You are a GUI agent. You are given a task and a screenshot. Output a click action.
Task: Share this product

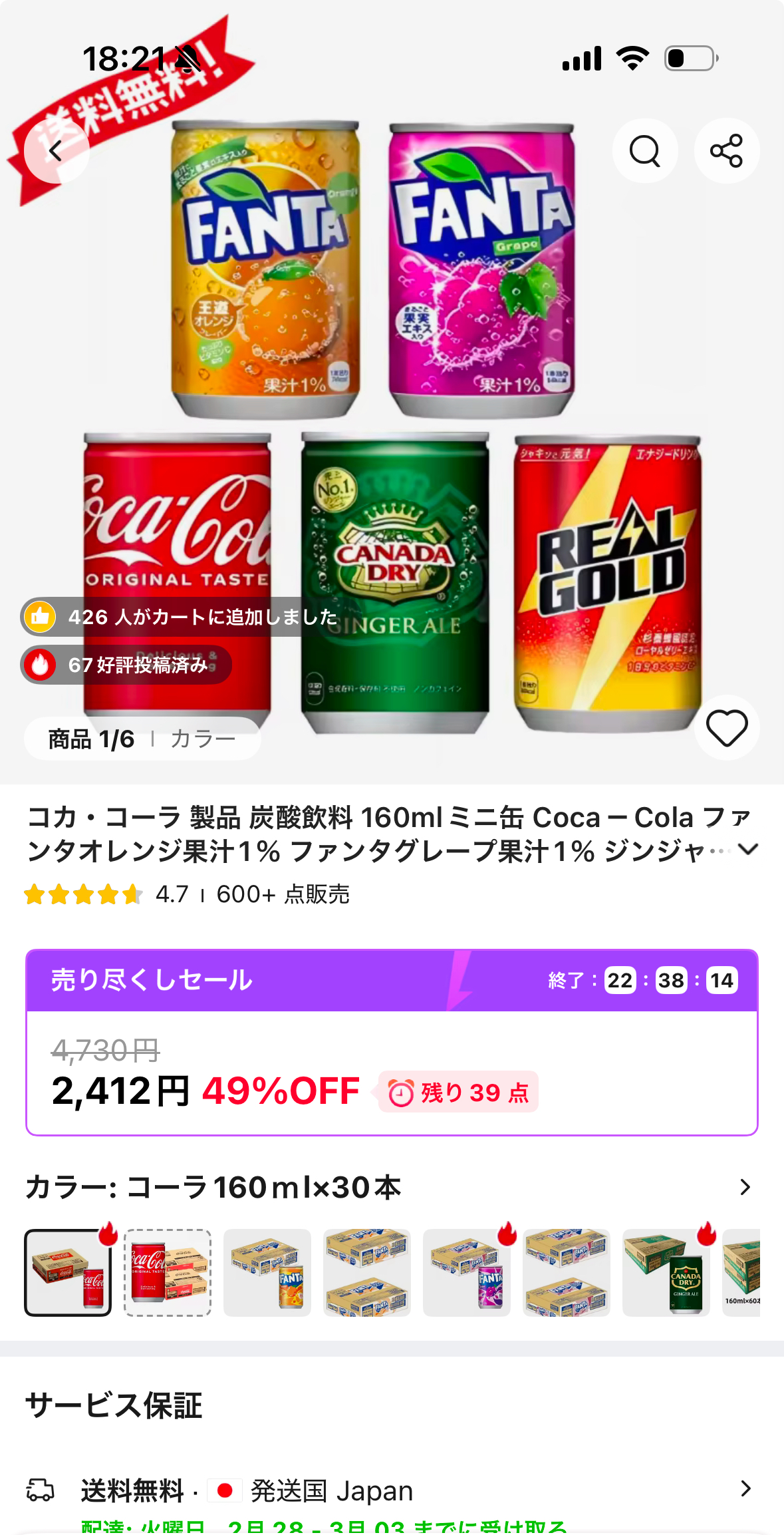pos(726,151)
